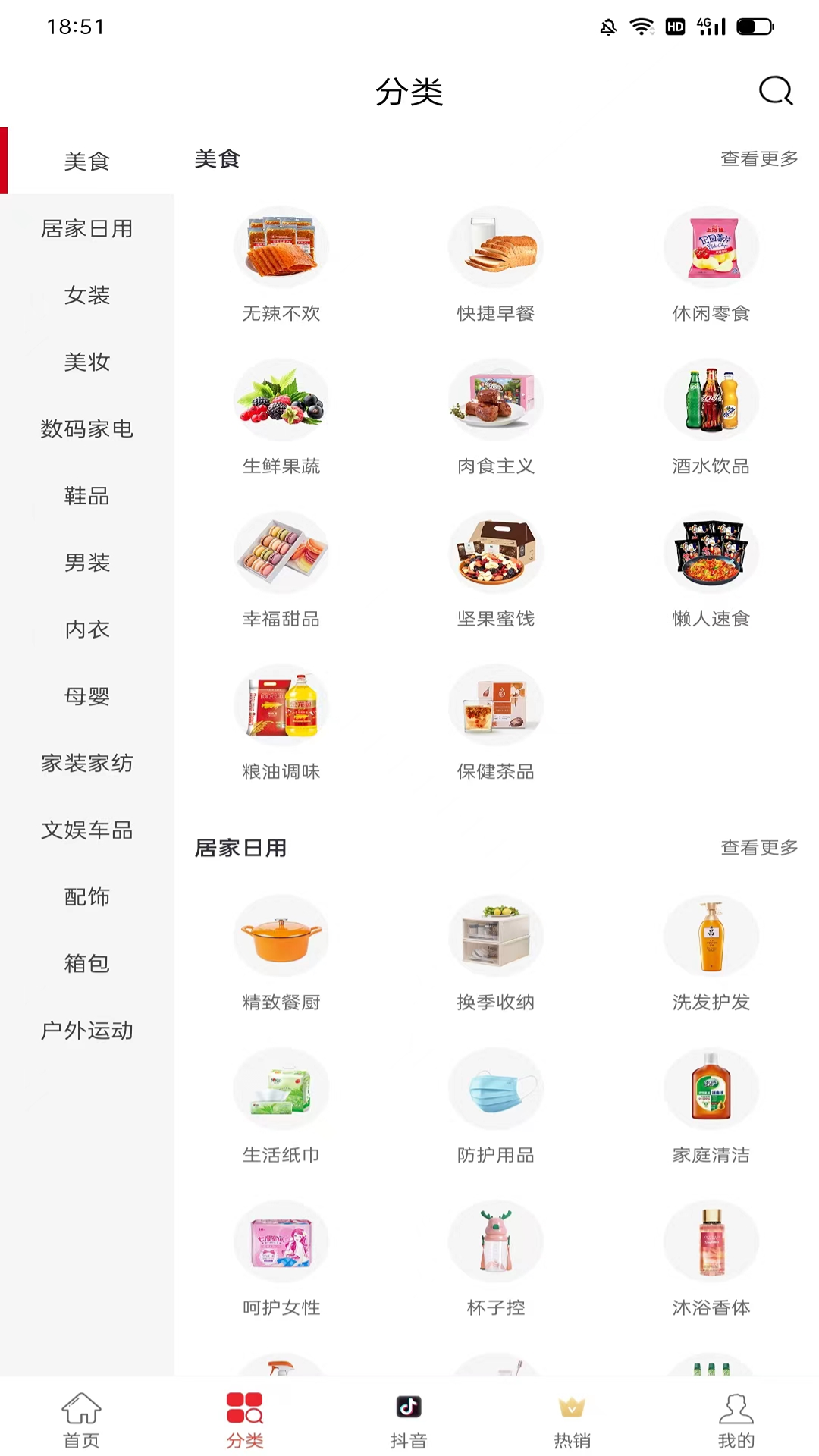Select the 女装 sidebar category
The height and width of the screenshot is (1456, 819).
point(87,295)
